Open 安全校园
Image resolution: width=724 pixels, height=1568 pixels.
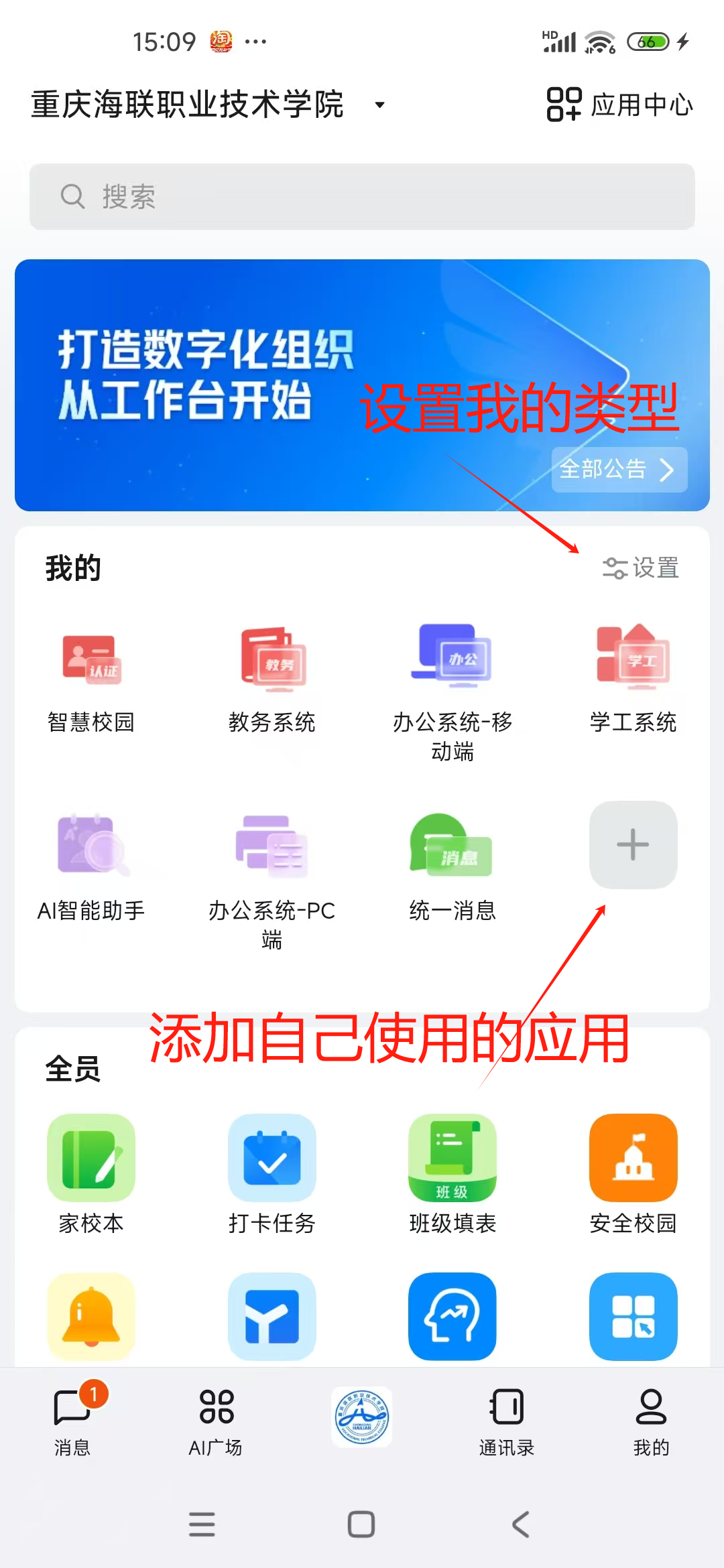[633, 1173]
